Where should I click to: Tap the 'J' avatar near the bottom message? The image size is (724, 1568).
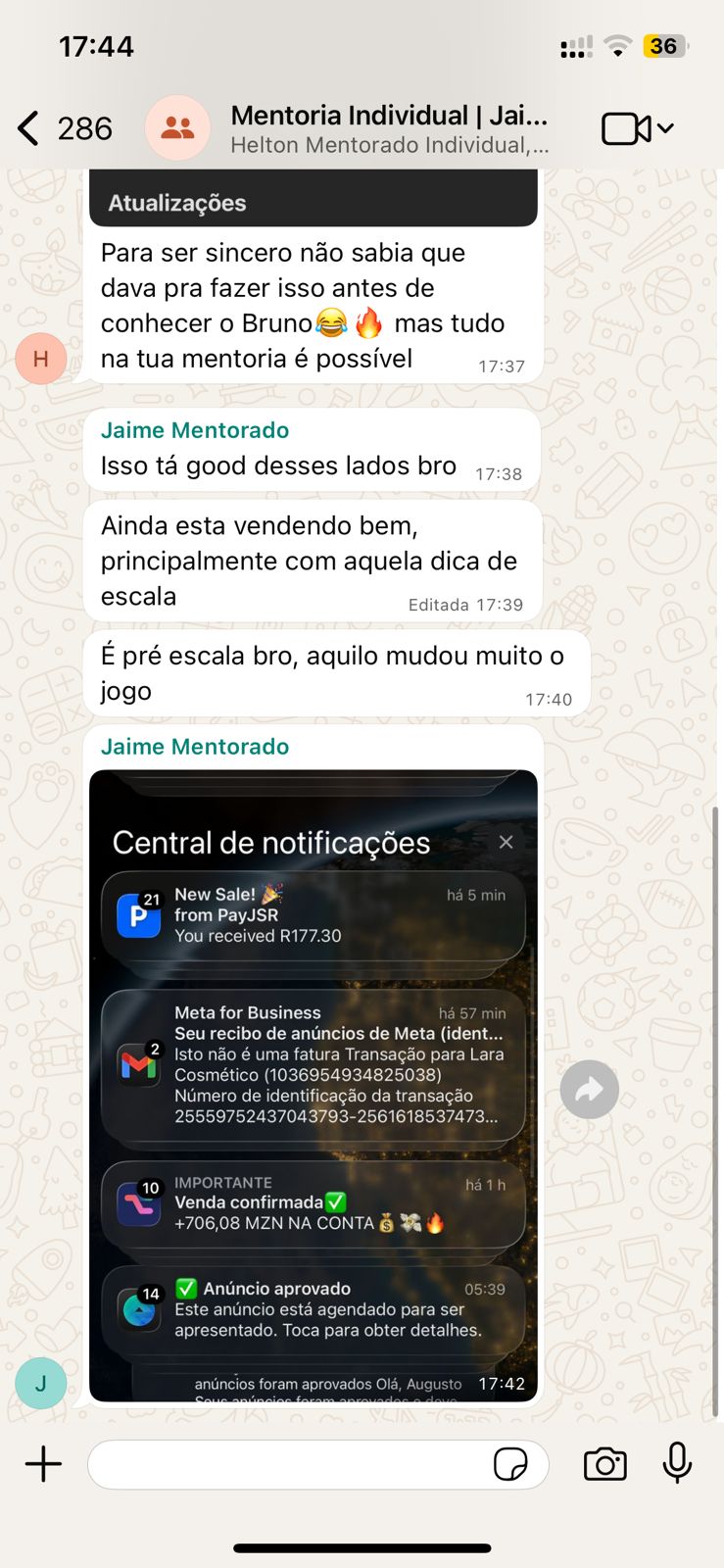click(x=40, y=1384)
